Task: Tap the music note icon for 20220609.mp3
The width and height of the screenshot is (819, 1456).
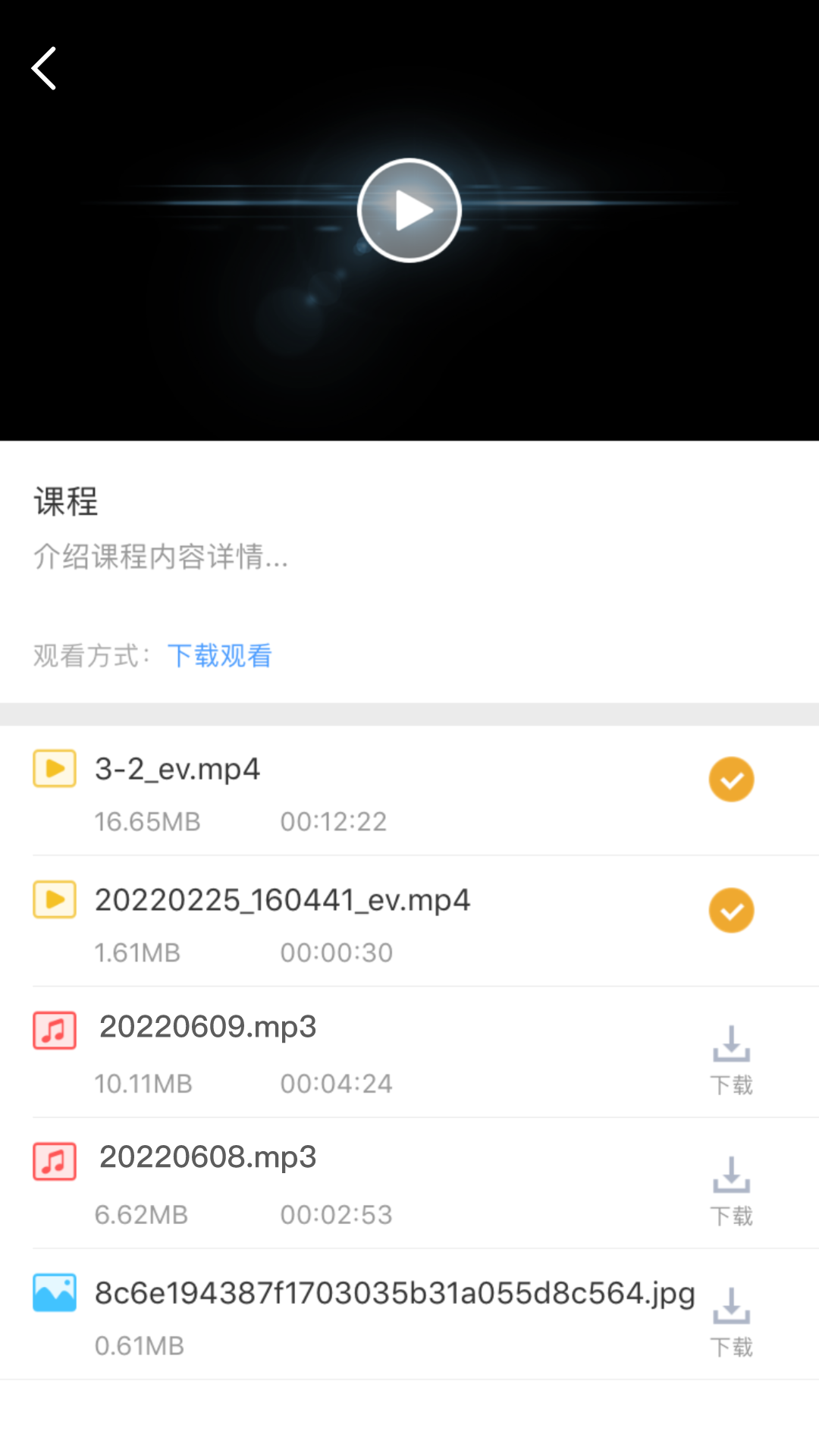Action: click(54, 1031)
